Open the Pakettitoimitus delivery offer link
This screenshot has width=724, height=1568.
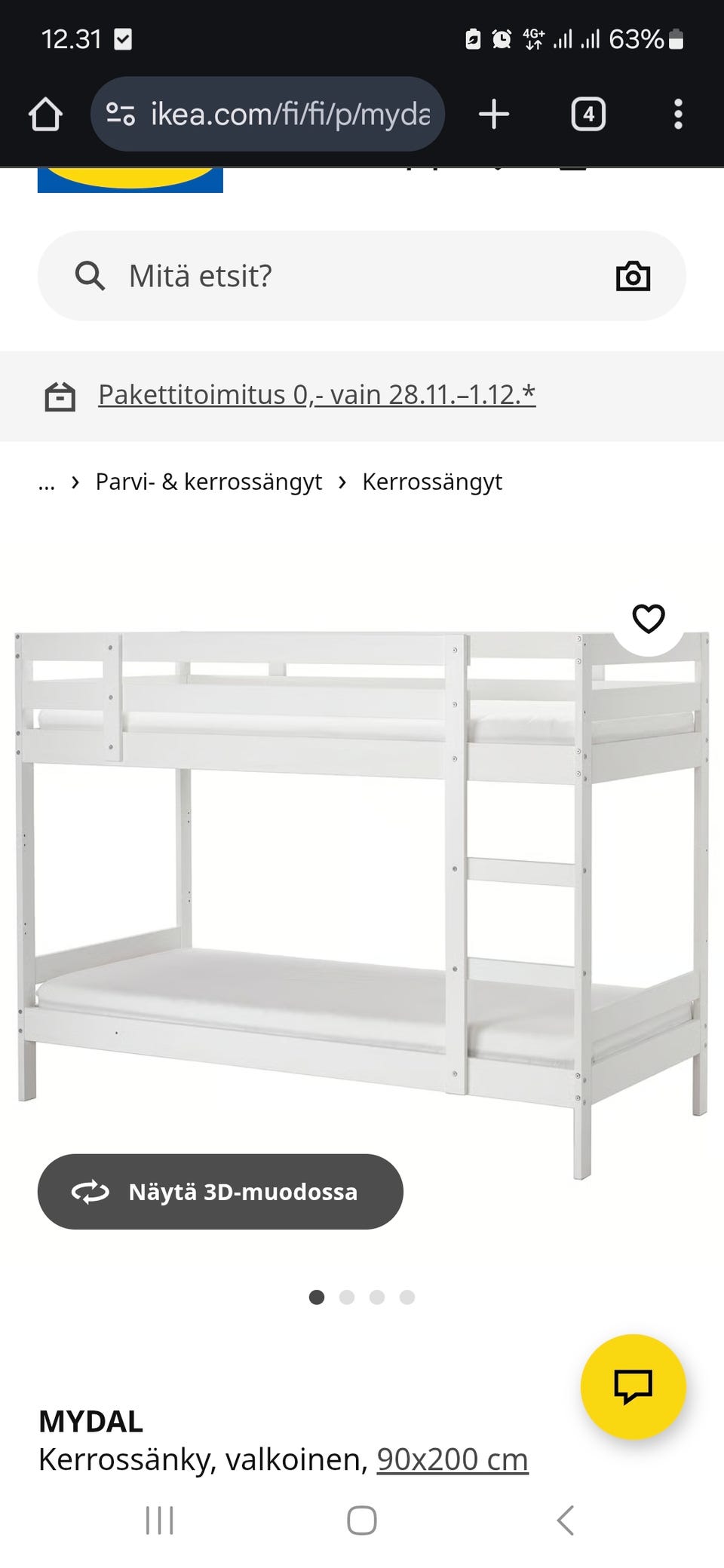point(317,394)
